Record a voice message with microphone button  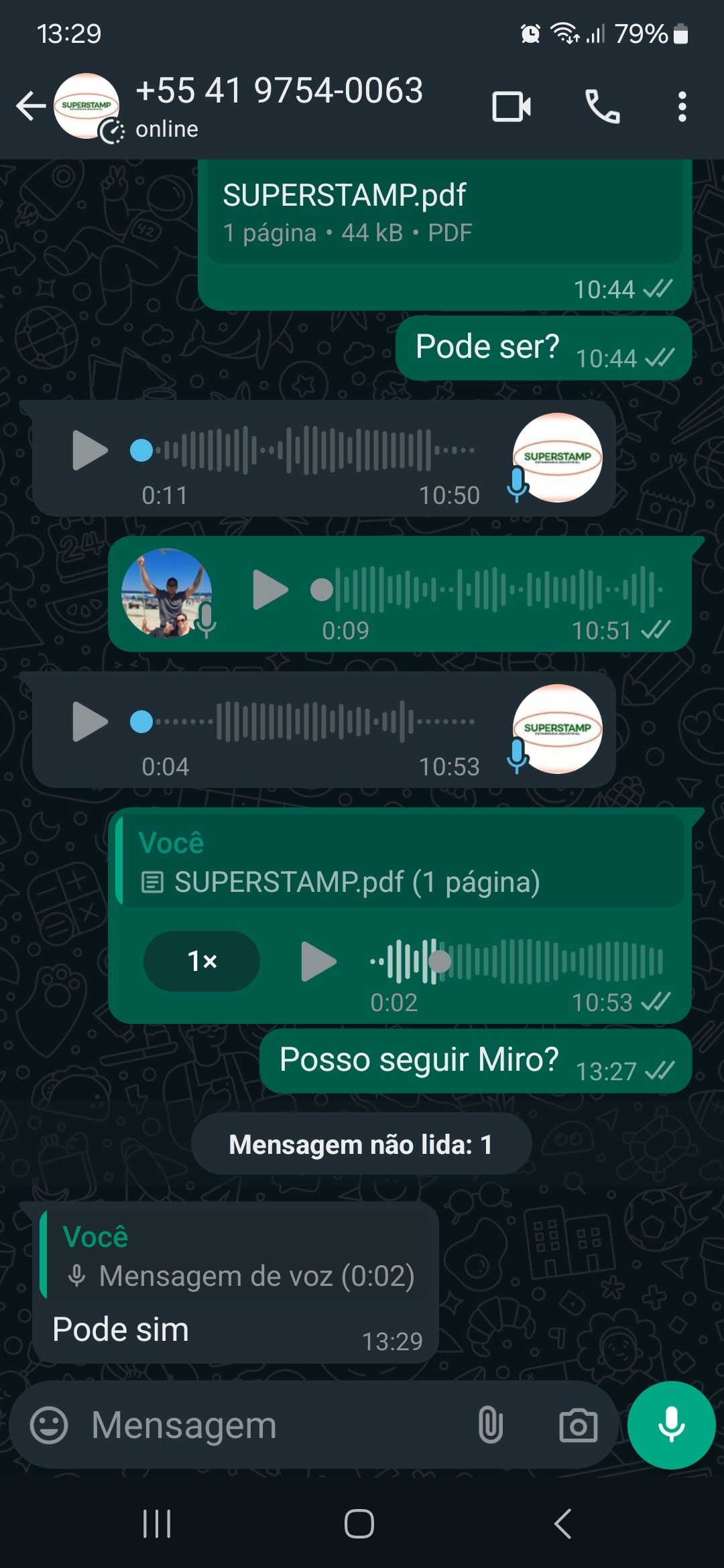(x=671, y=1425)
